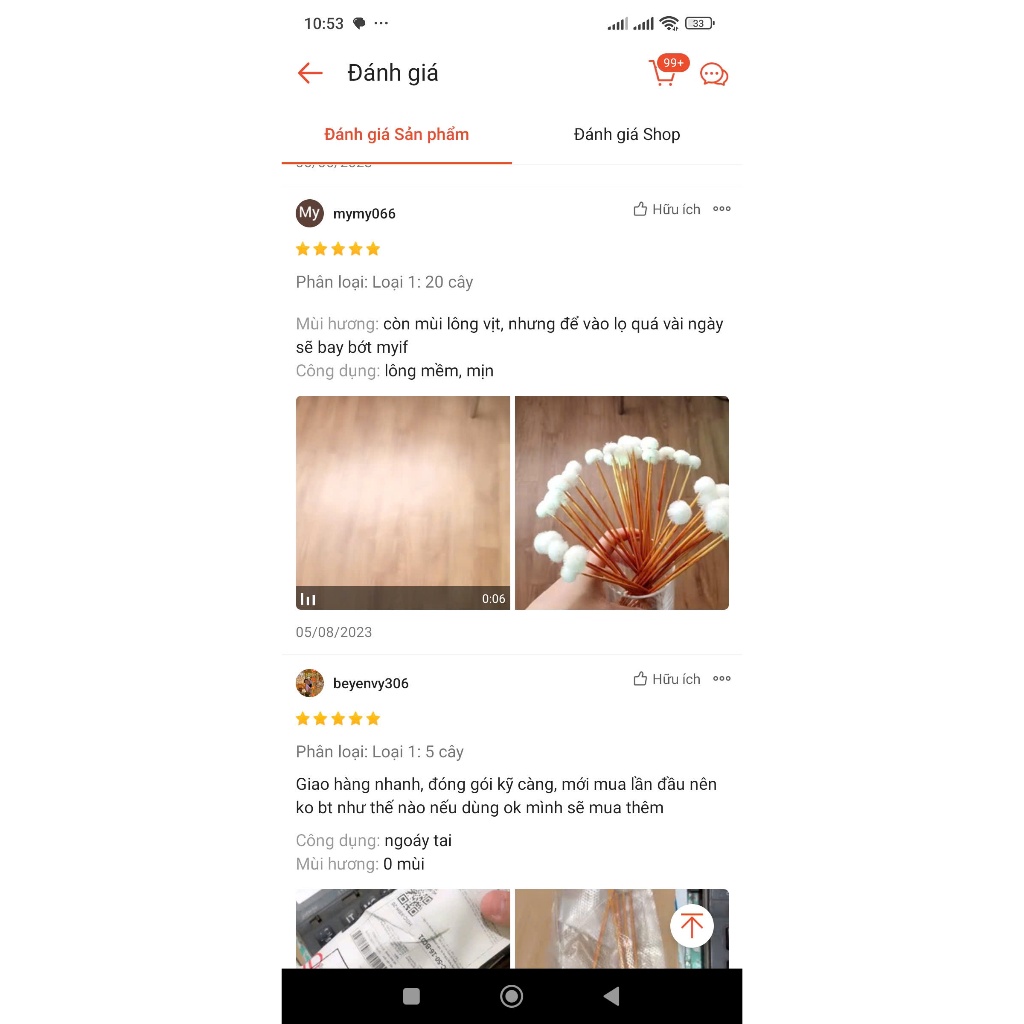Open more options for beyenvy306's review
The height and width of the screenshot is (1024, 1024).
click(722, 679)
